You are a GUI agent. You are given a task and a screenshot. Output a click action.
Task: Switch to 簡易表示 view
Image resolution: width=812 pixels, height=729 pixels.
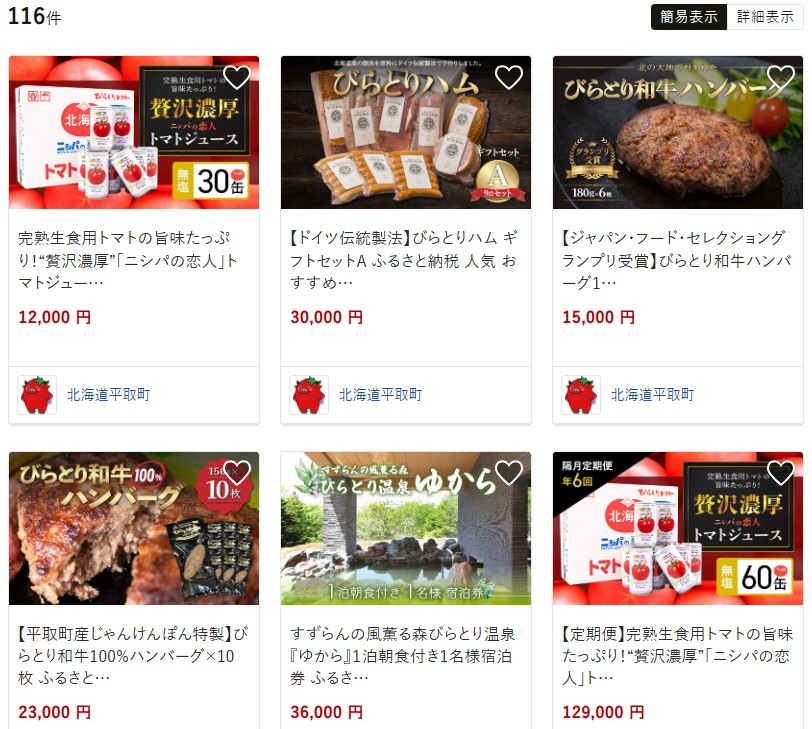689,17
